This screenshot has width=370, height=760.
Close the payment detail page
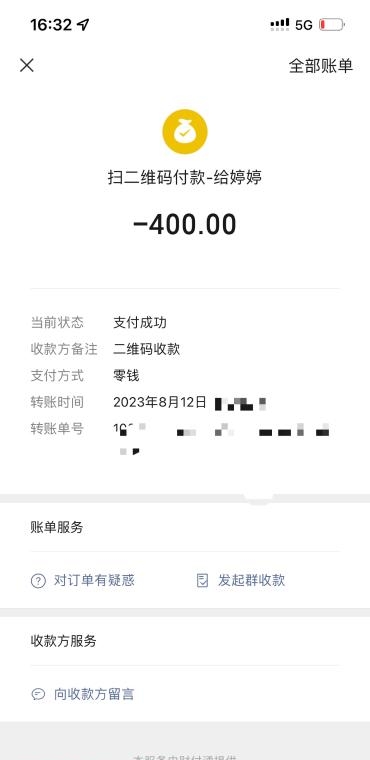(x=27, y=65)
